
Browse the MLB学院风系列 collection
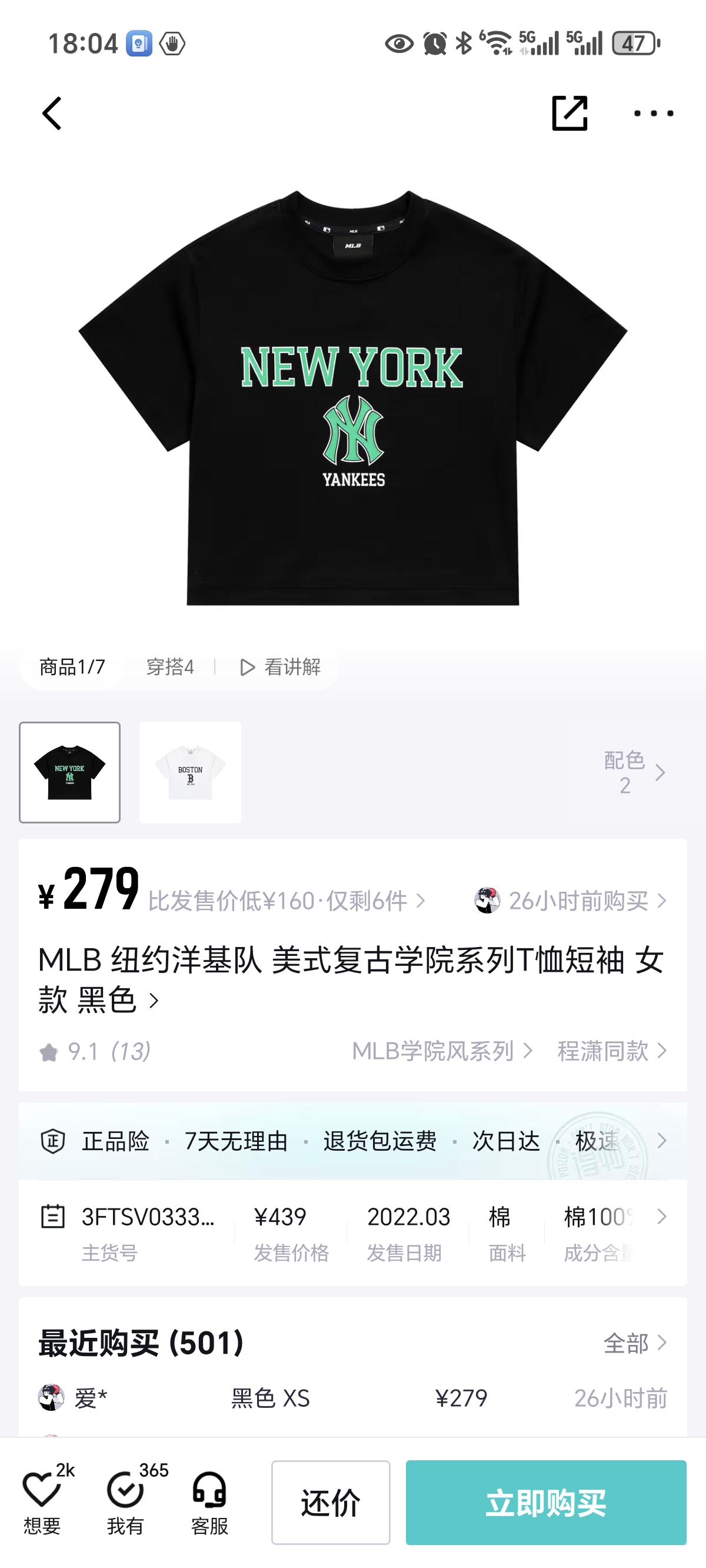(442, 1051)
